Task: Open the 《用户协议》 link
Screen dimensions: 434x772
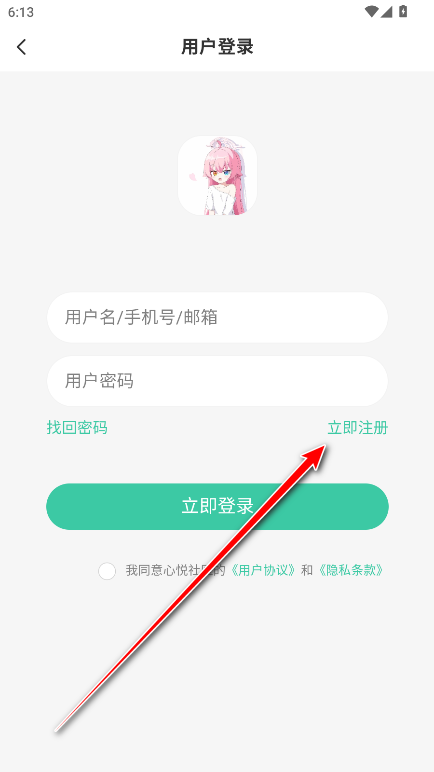Action: click(x=264, y=571)
